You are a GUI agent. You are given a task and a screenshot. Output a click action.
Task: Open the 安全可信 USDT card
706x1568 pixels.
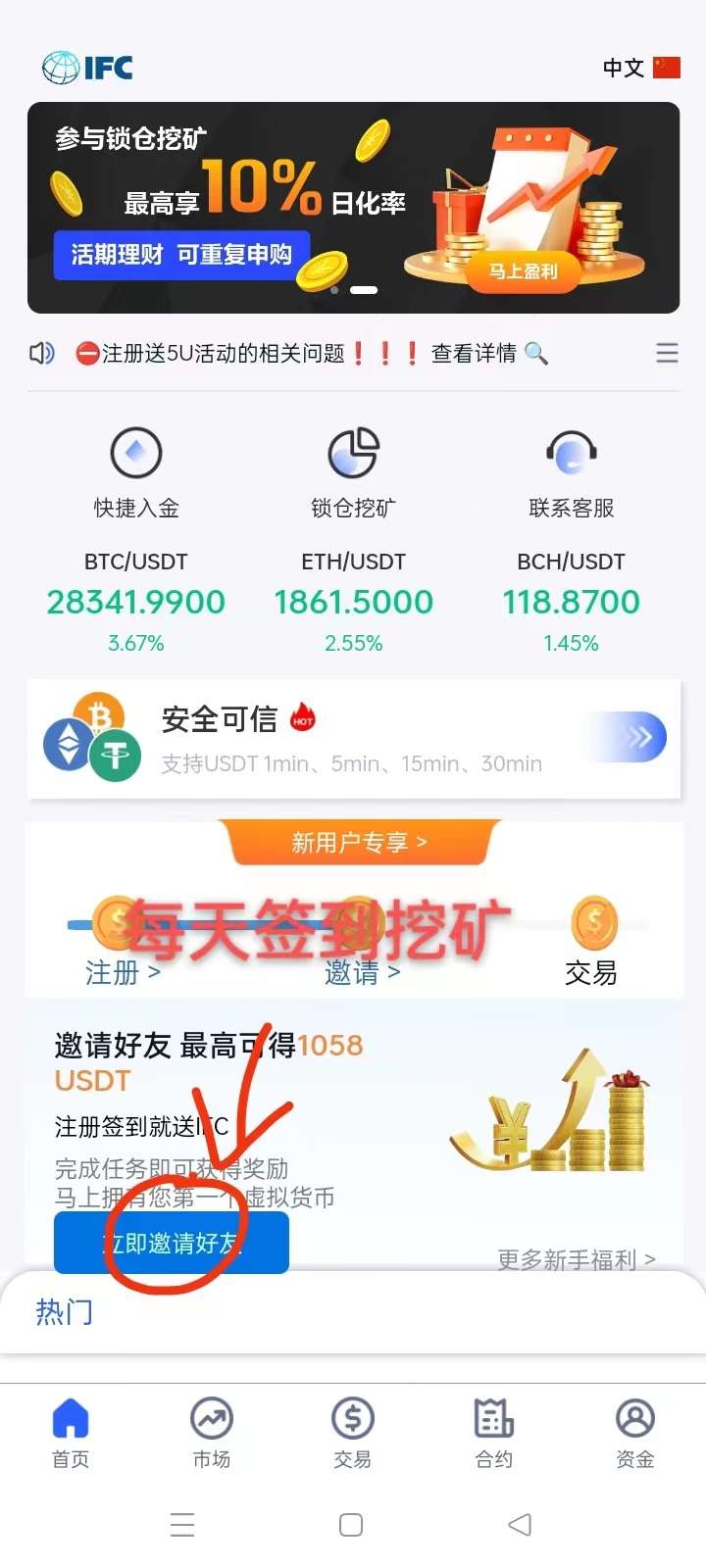click(x=354, y=739)
